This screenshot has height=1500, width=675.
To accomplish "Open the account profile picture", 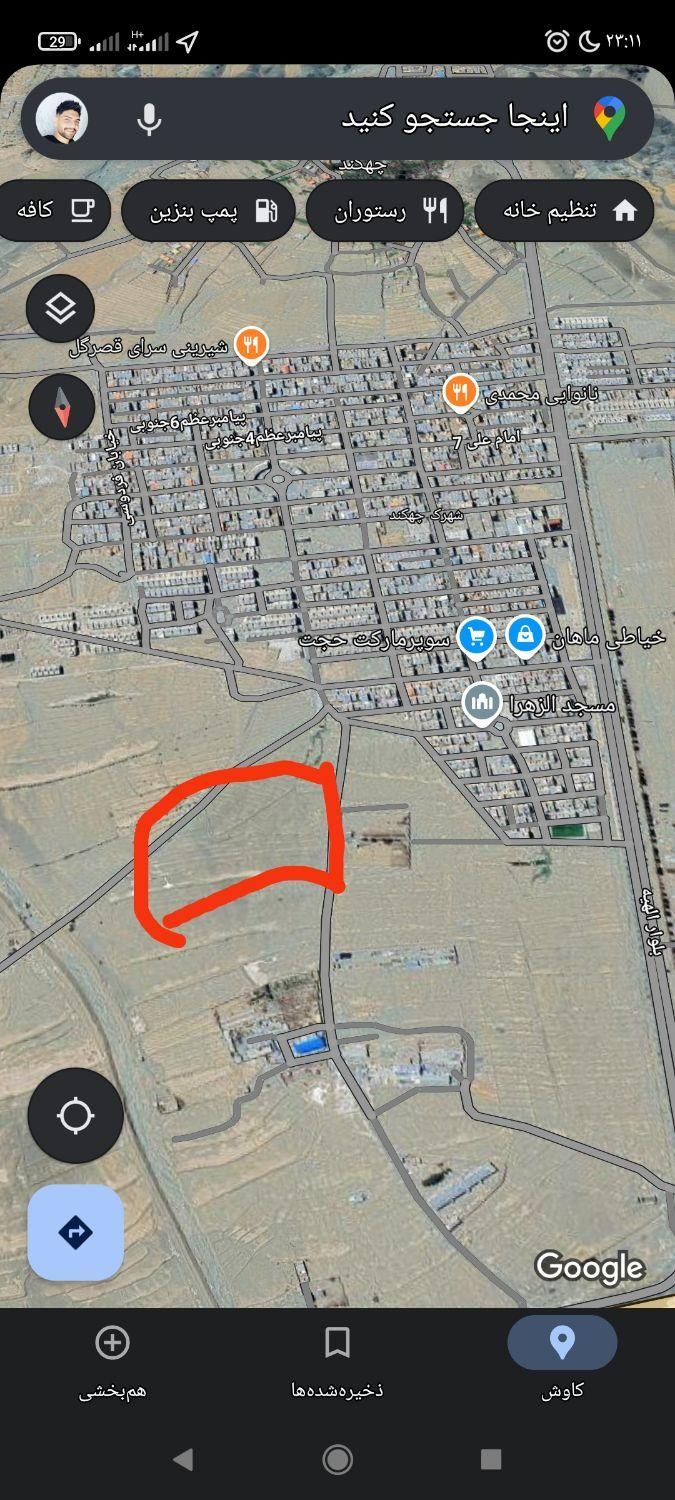I will click(x=62, y=119).
